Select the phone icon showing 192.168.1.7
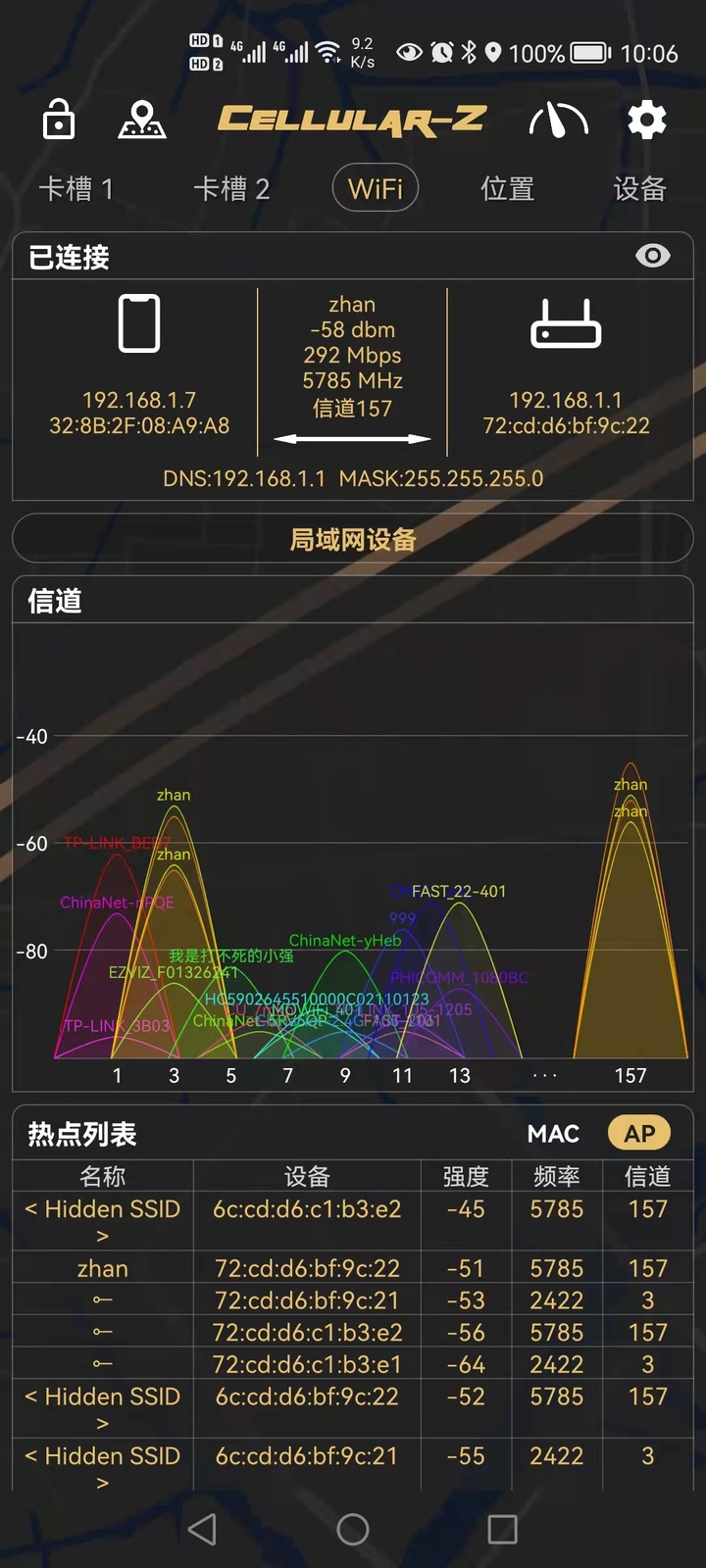Image resolution: width=706 pixels, height=1568 pixels. coord(137,323)
